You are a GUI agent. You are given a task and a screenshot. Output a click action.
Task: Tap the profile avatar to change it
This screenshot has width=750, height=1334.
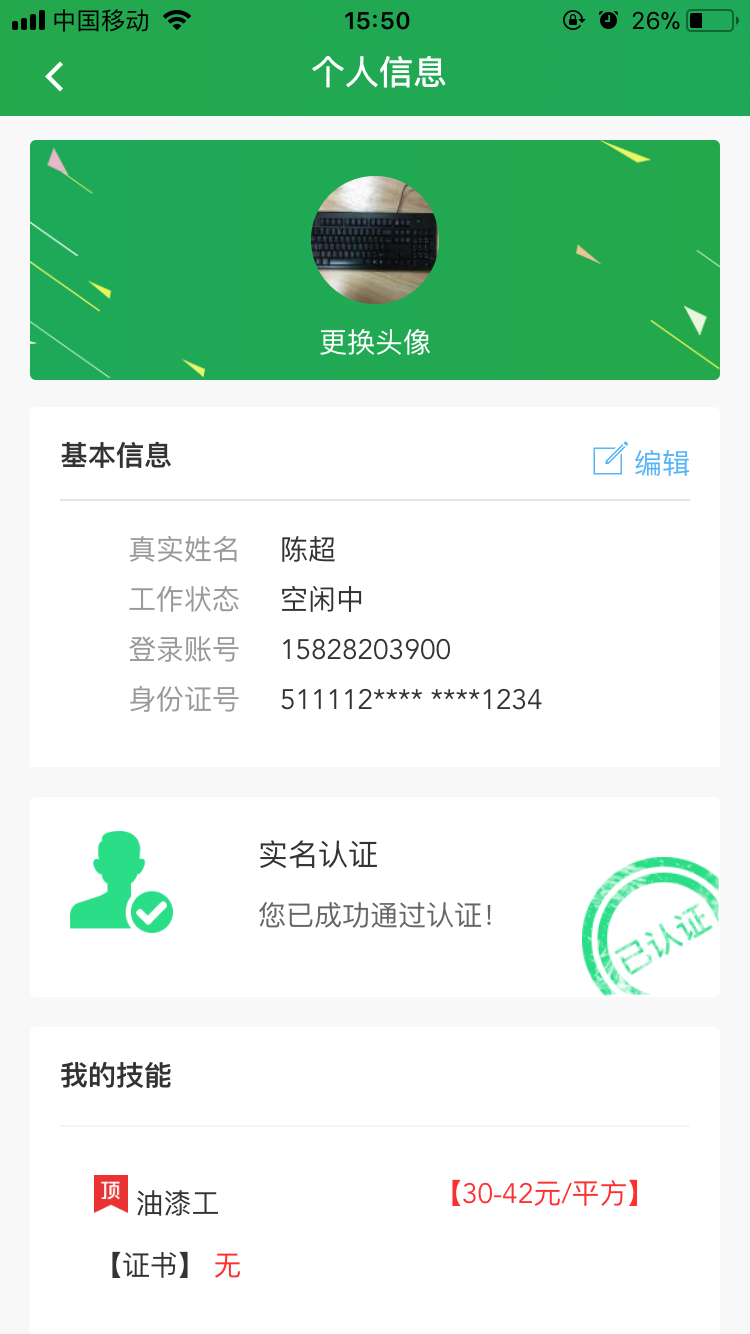pos(374,240)
